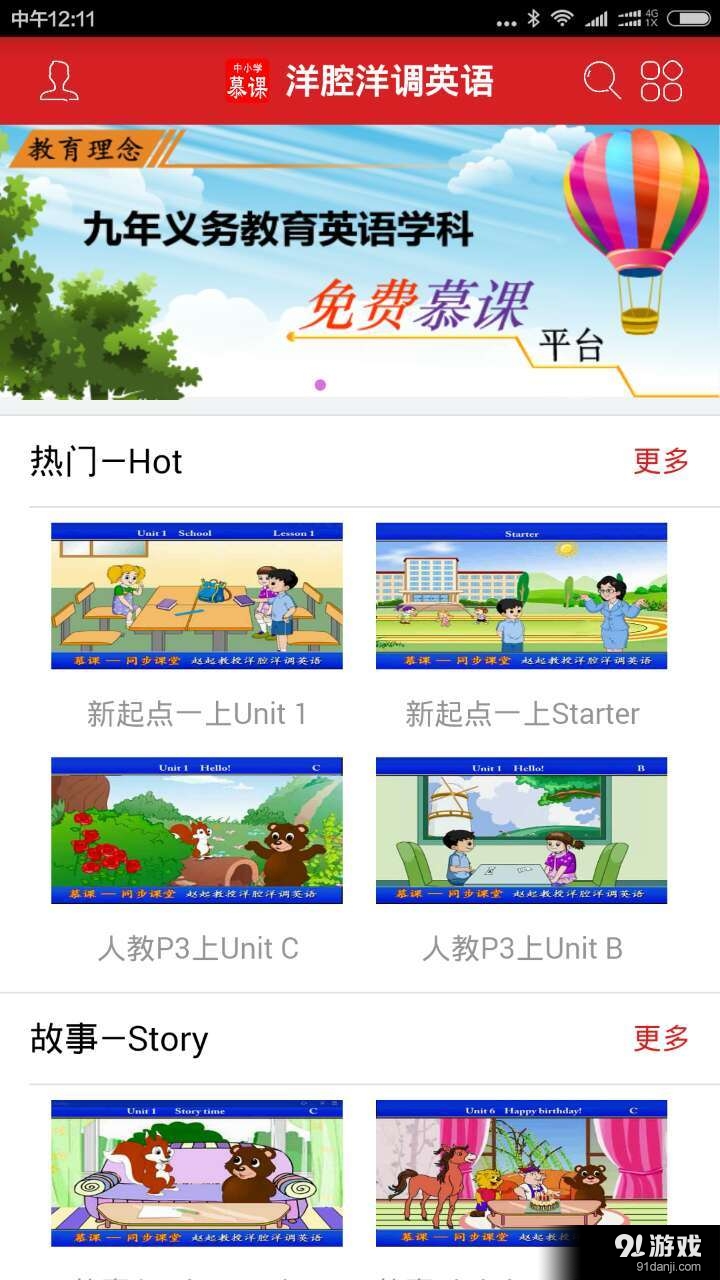The image size is (720, 1280).
Task: Tap the search magnifier icon
Action: pos(601,82)
